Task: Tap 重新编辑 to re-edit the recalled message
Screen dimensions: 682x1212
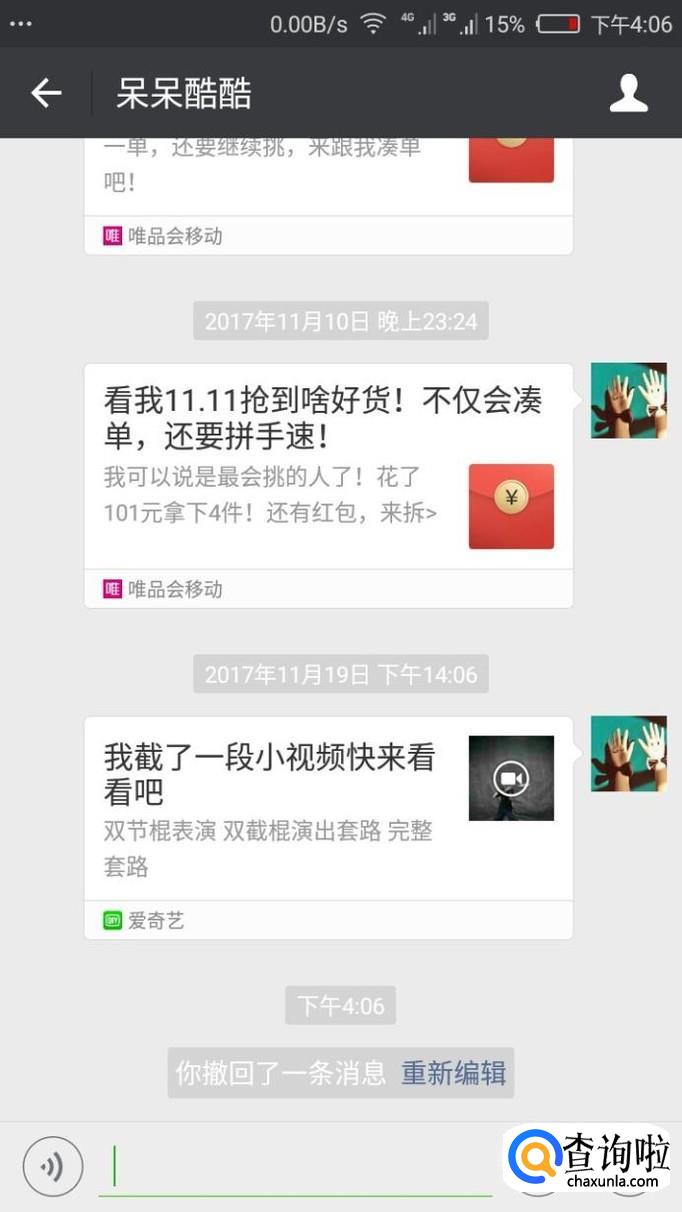Action: [453, 1073]
